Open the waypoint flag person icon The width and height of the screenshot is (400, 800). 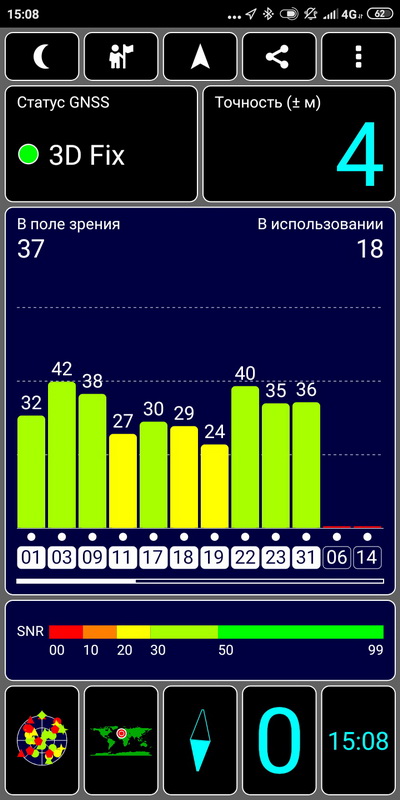pos(121,56)
